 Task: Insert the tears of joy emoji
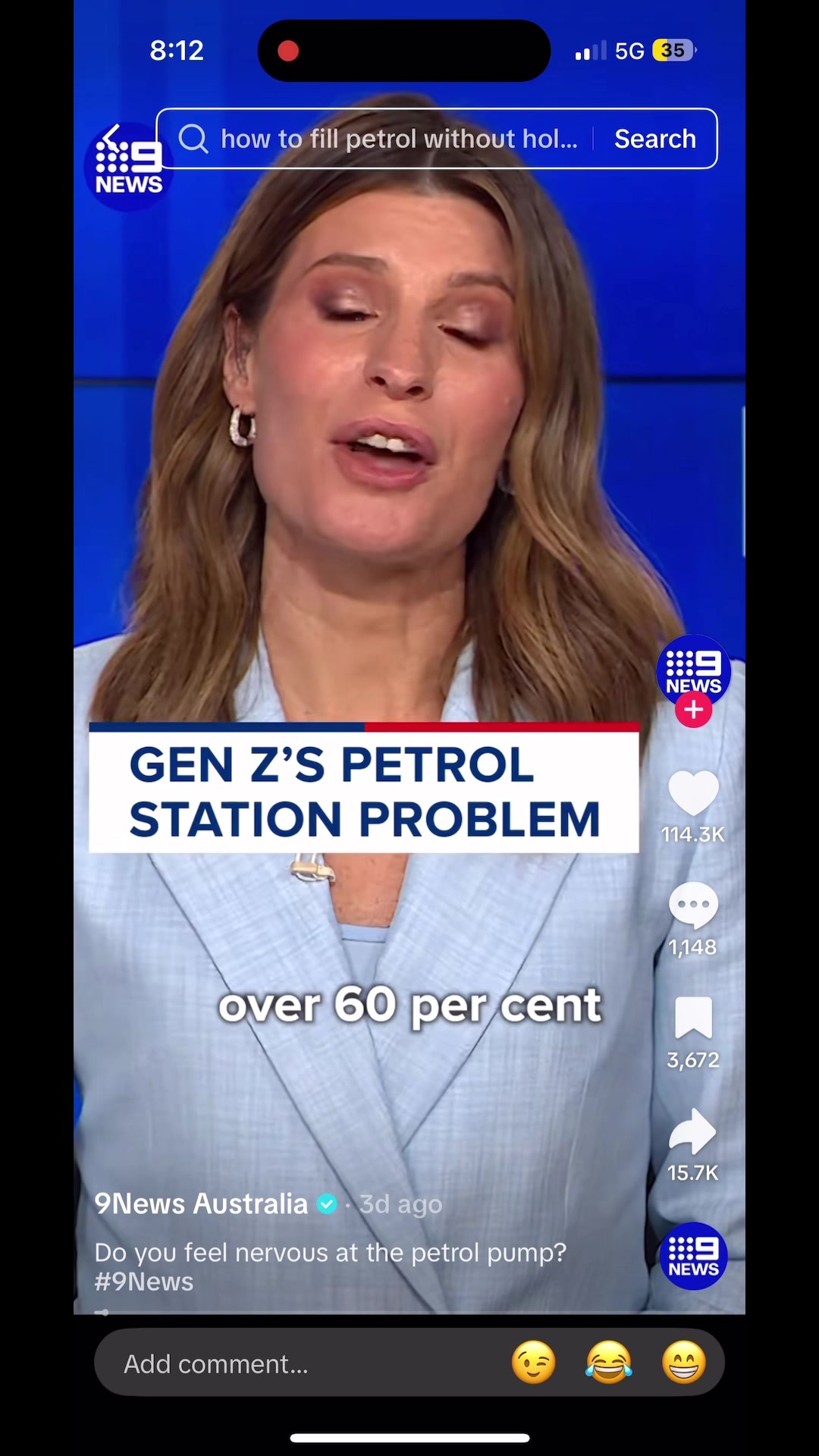609,1363
